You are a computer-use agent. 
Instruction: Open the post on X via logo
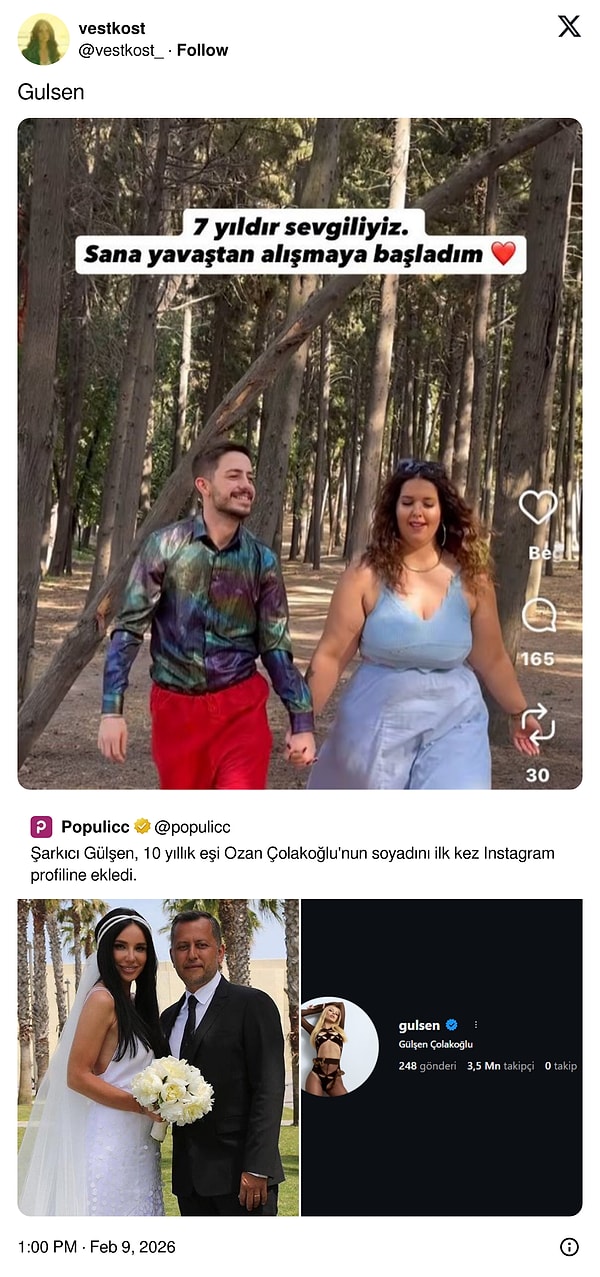pyautogui.click(x=569, y=27)
